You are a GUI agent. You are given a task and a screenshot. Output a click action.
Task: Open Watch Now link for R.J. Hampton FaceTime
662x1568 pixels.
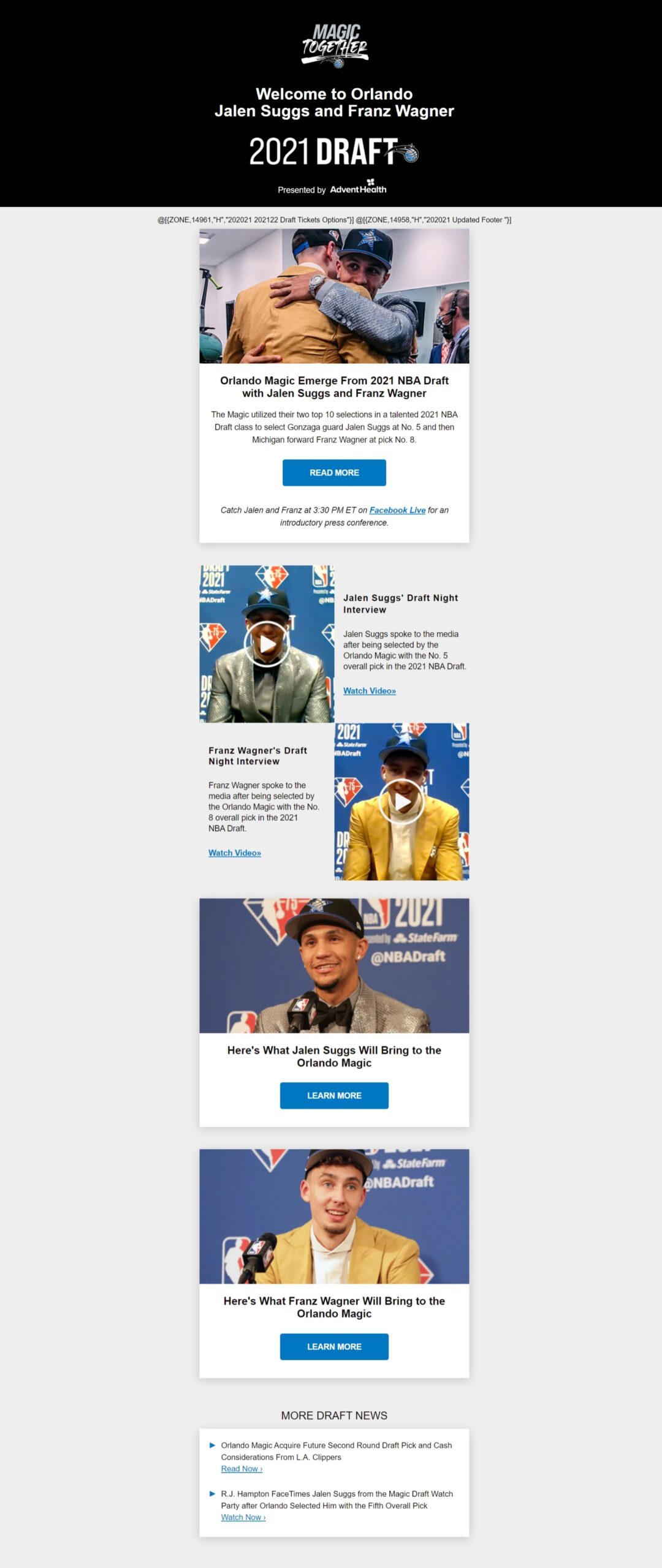[243, 1517]
